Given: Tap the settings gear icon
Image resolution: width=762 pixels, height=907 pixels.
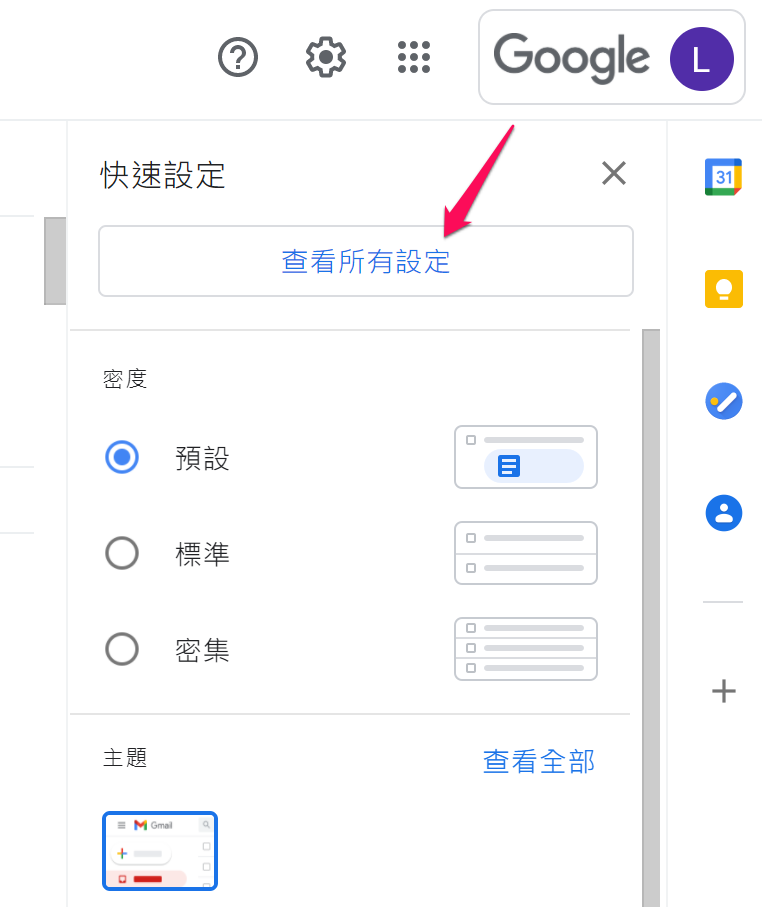Looking at the screenshot, I should [326, 57].
